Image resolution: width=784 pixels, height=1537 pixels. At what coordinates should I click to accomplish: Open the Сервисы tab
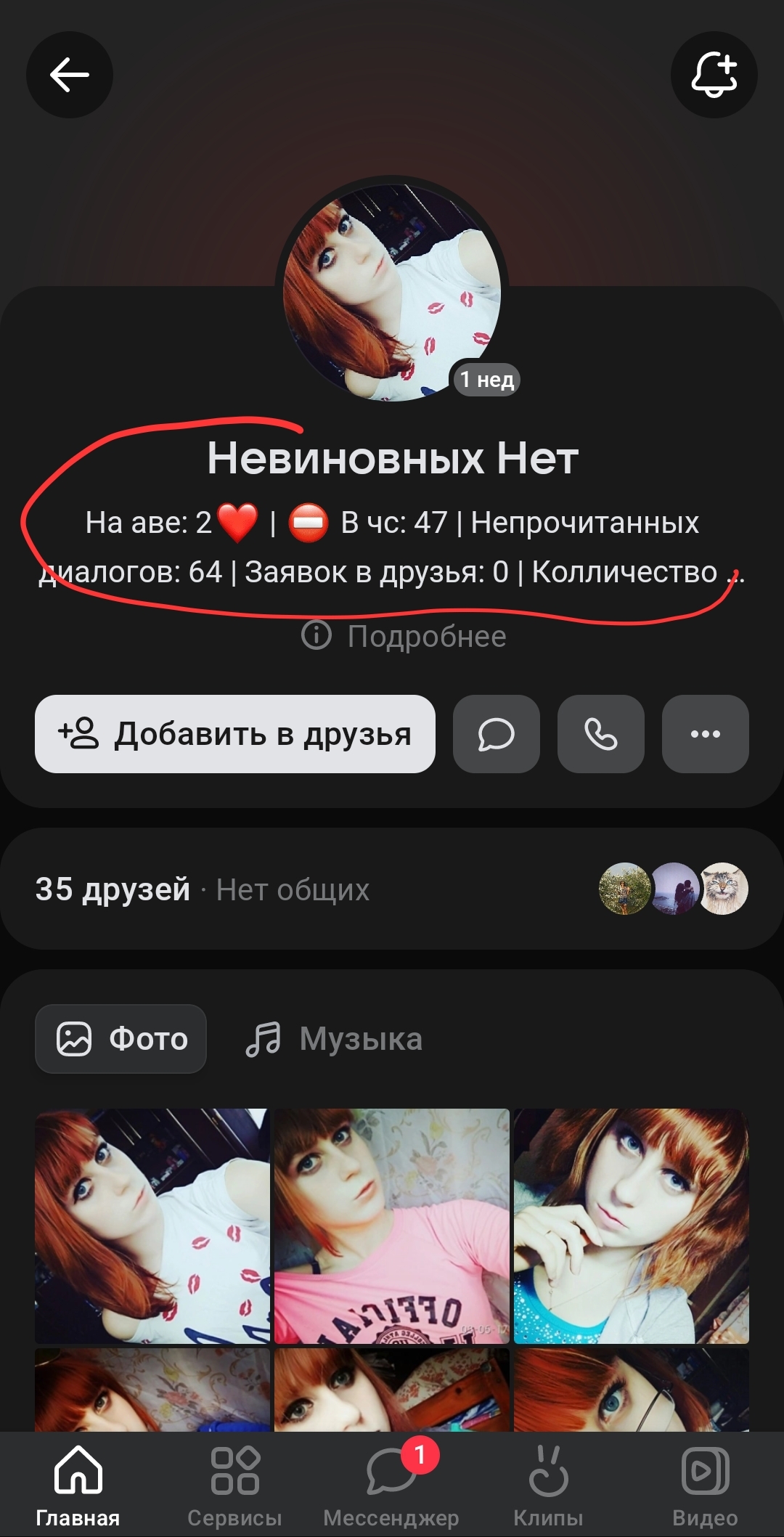[x=234, y=1486]
